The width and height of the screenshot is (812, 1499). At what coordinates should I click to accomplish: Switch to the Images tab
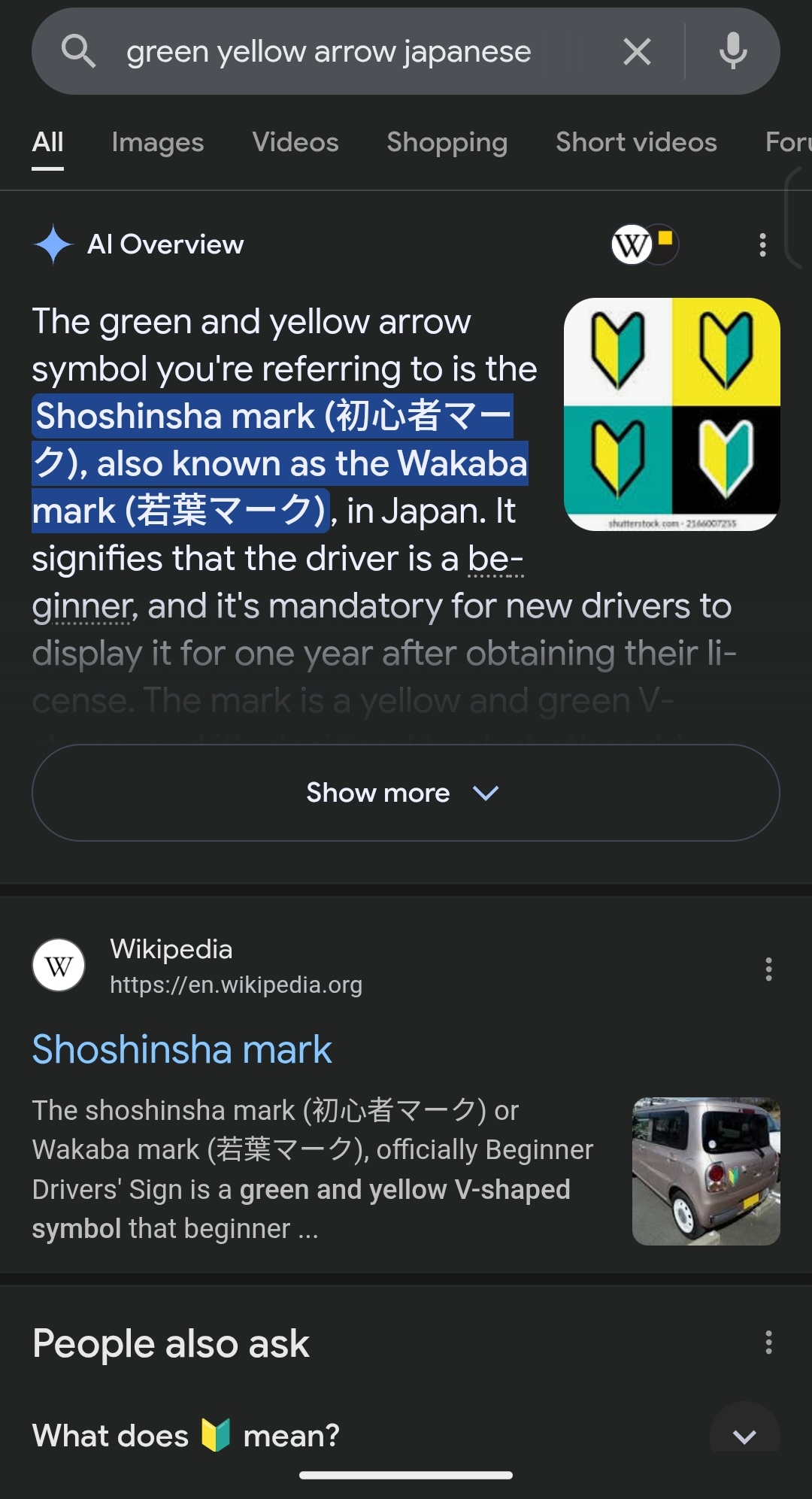pos(157,142)
